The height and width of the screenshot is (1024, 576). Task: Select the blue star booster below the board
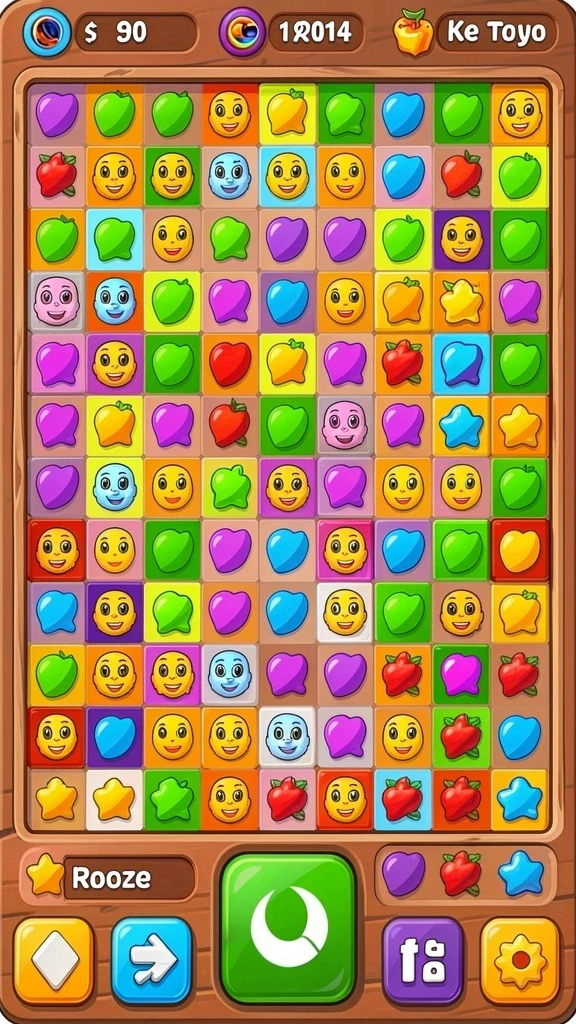[x=520, y=873]
